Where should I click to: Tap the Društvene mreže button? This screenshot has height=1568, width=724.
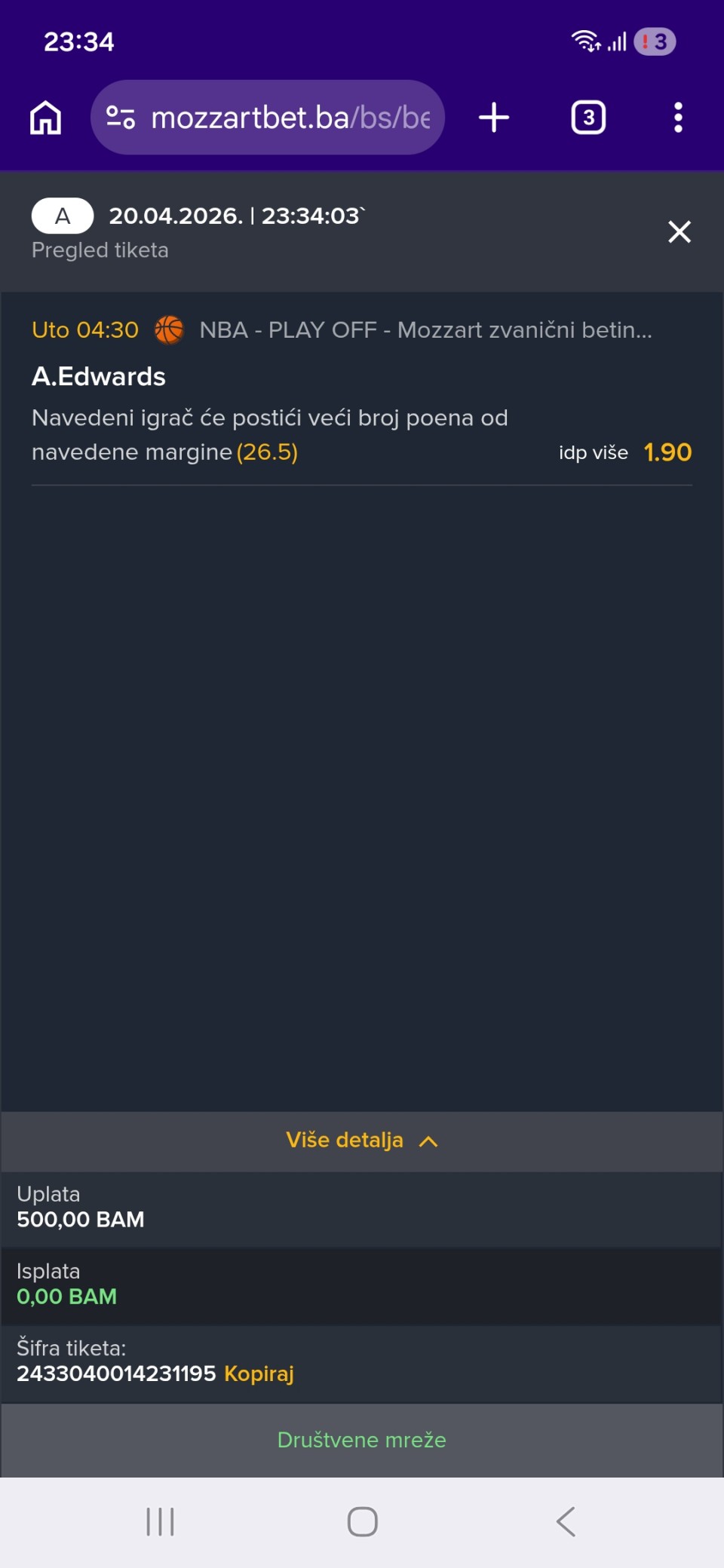(362, 1440)
